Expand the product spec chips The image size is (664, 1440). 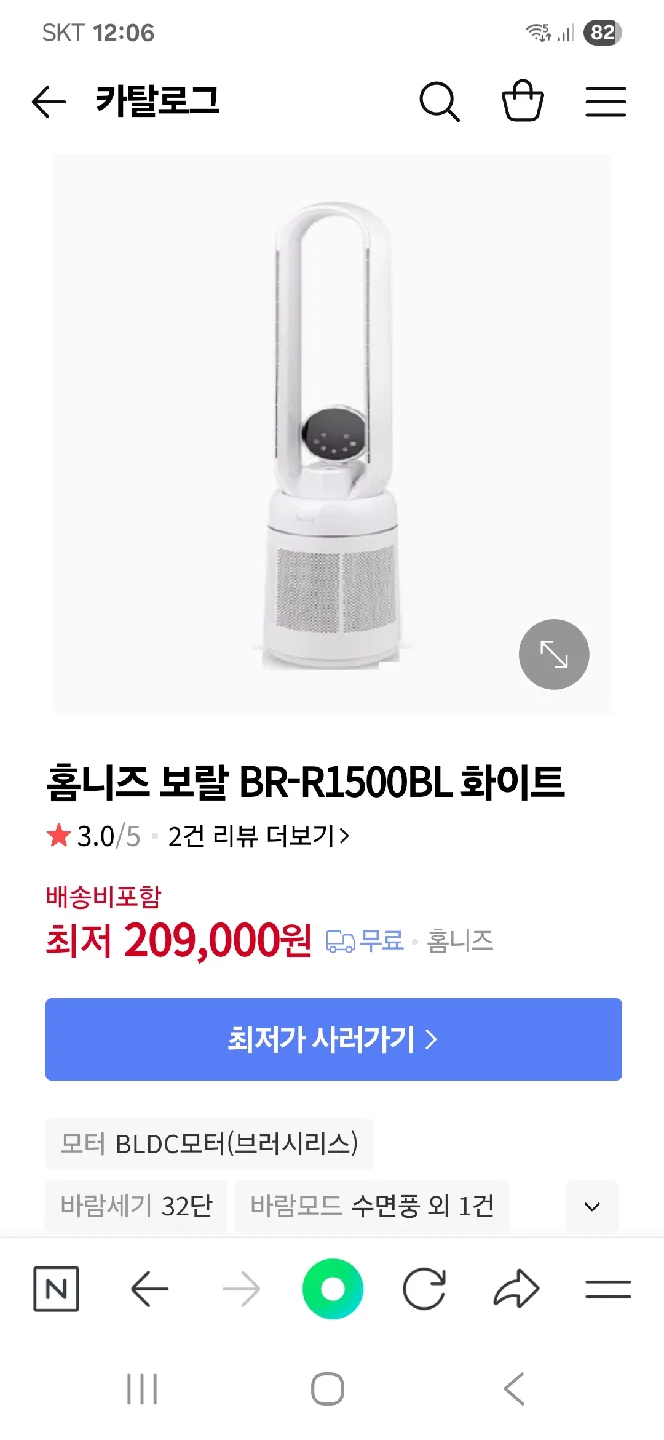592,1206
